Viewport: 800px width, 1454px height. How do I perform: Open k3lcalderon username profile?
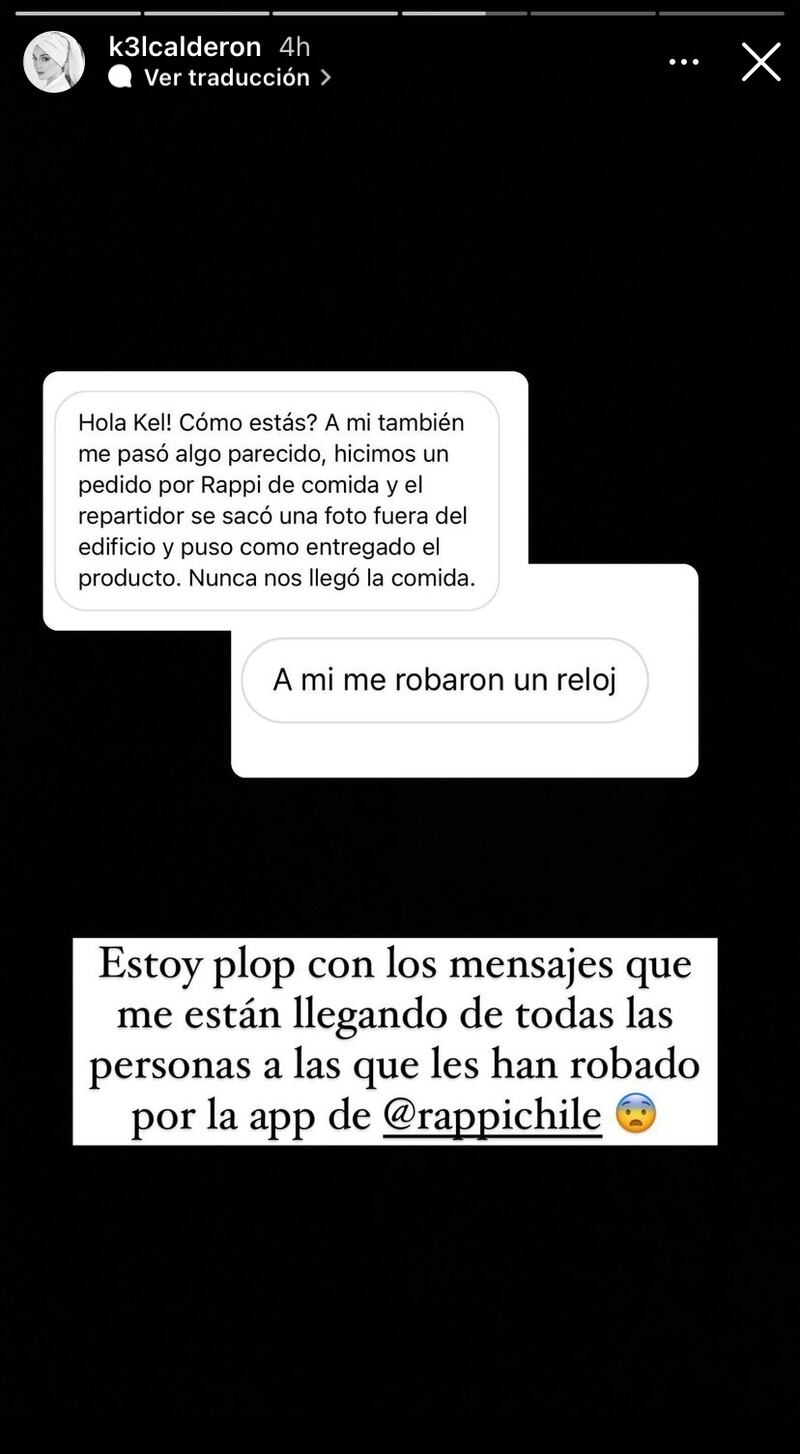184,46
